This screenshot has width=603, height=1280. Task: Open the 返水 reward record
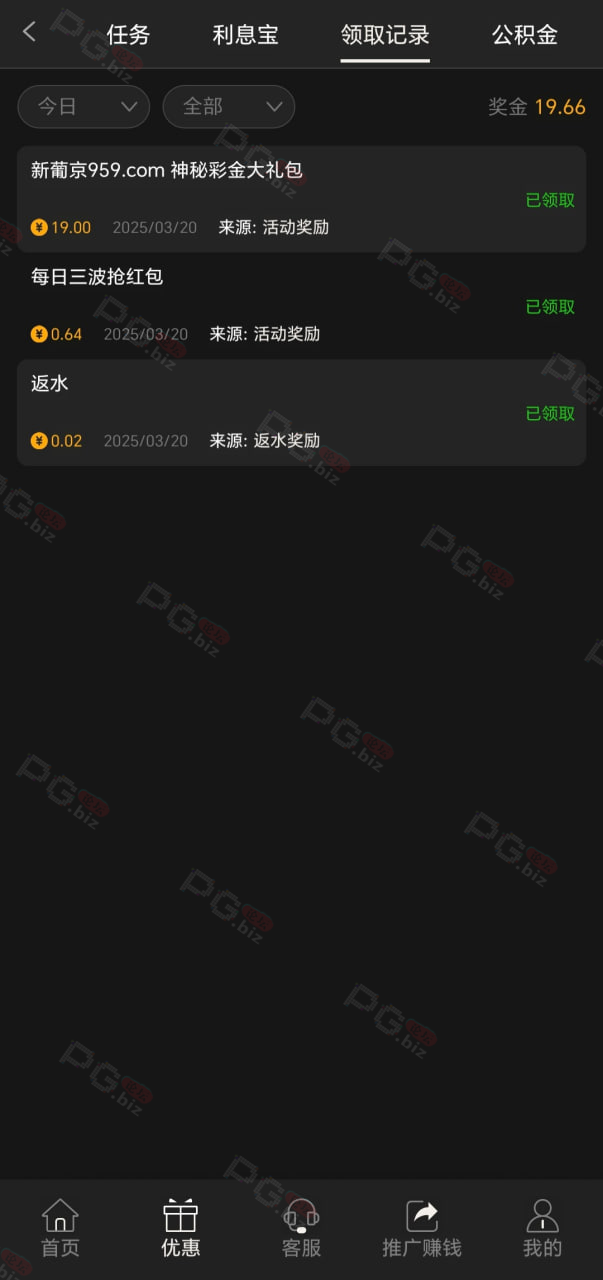[x=301, y=412]
